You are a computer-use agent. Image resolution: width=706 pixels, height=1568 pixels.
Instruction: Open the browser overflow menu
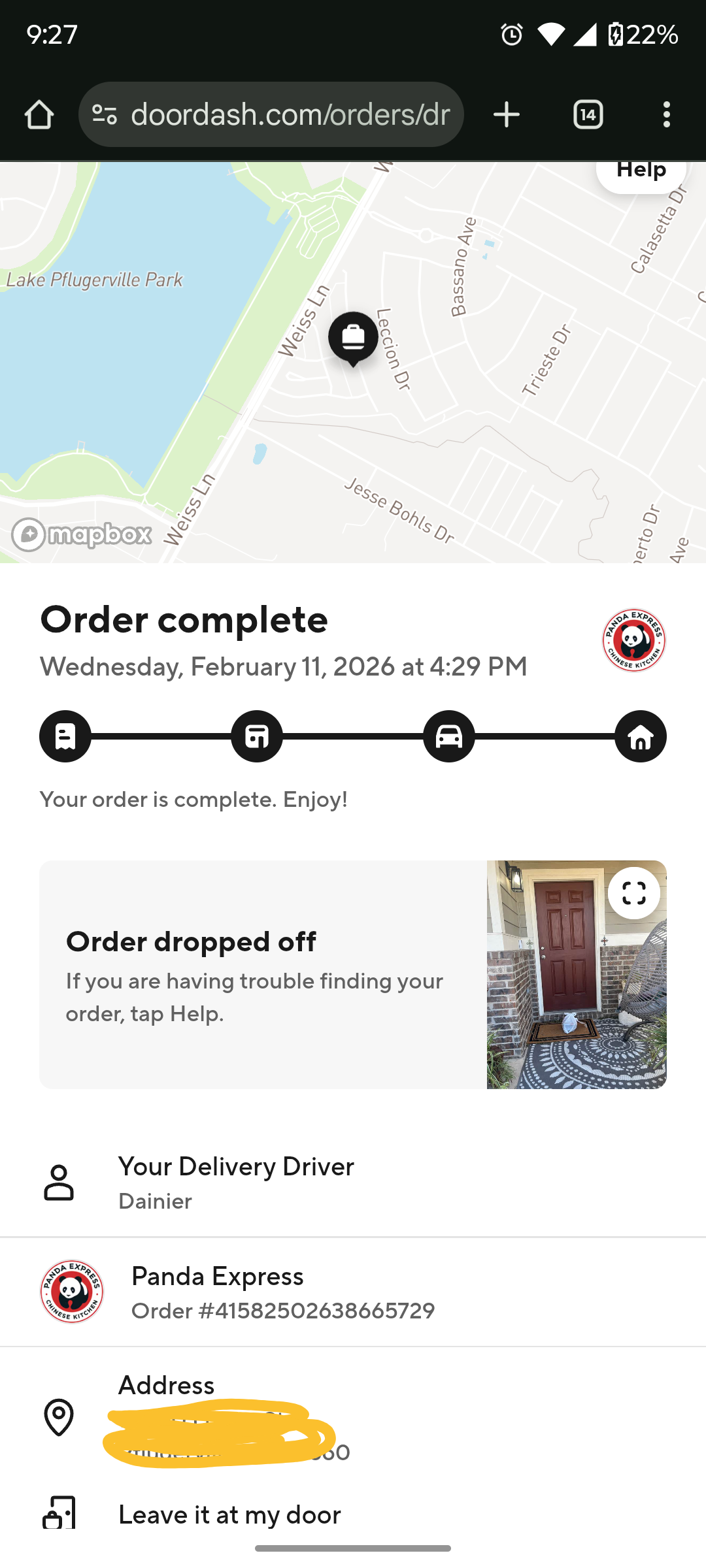click(x=666, y=115)
